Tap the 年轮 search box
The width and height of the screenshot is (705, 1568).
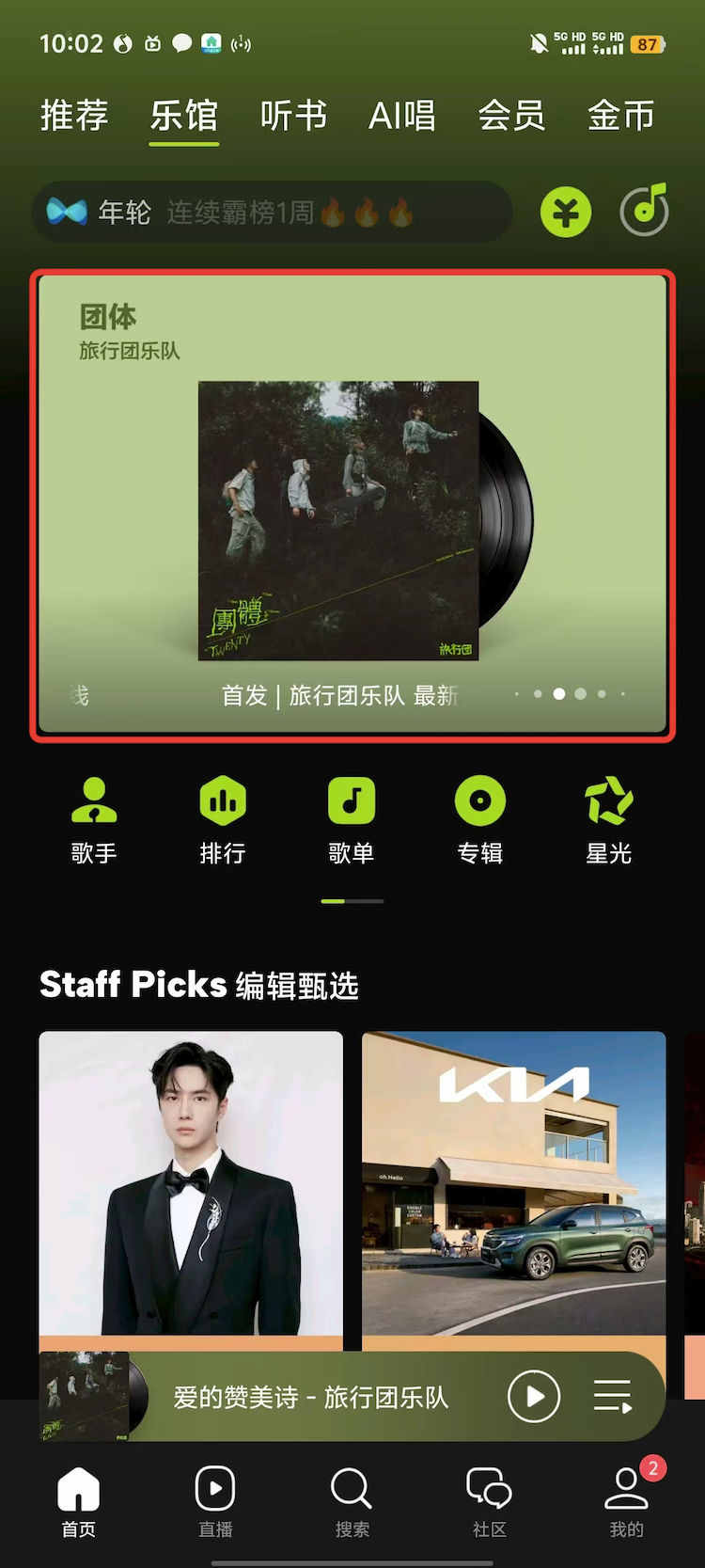pyautogui.click(x=273, y=212)
